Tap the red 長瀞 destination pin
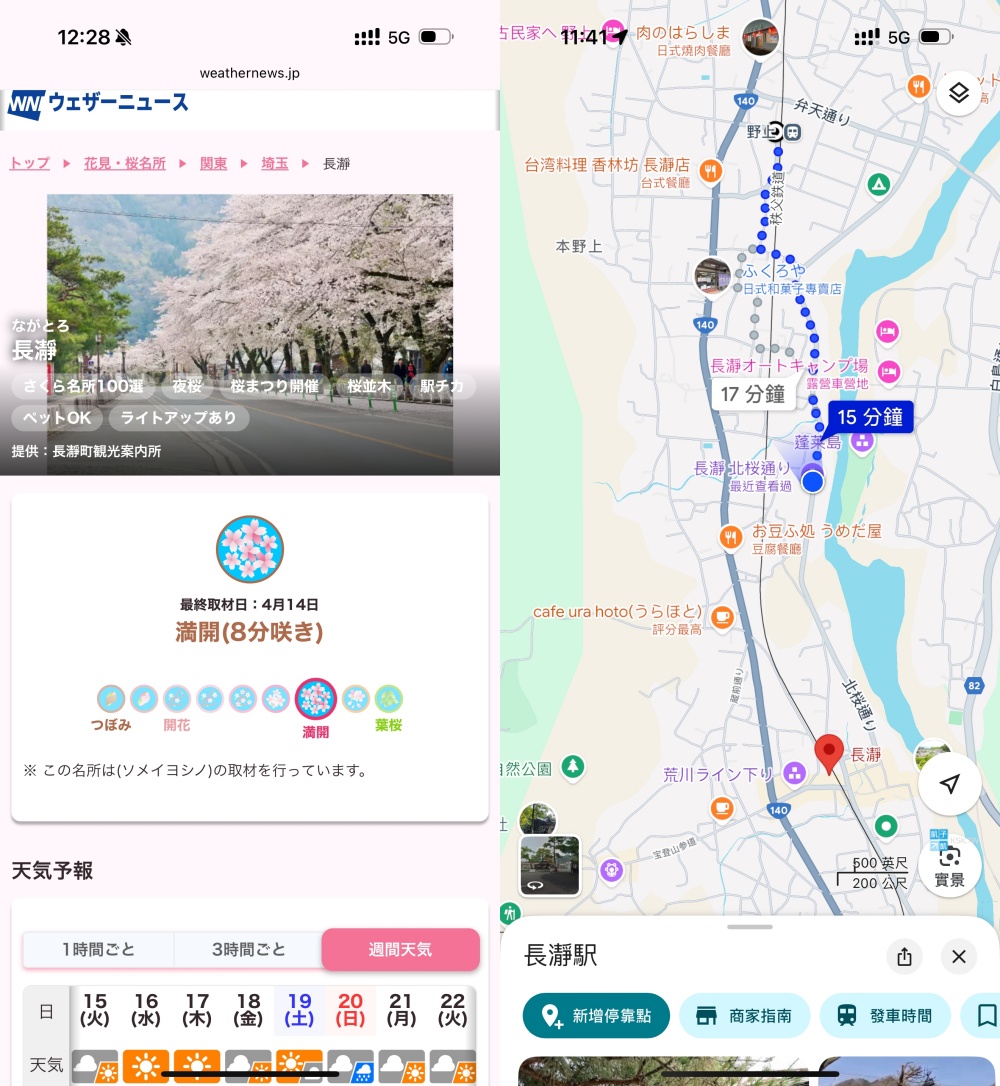1000x1086 pixels. point(829,752)
